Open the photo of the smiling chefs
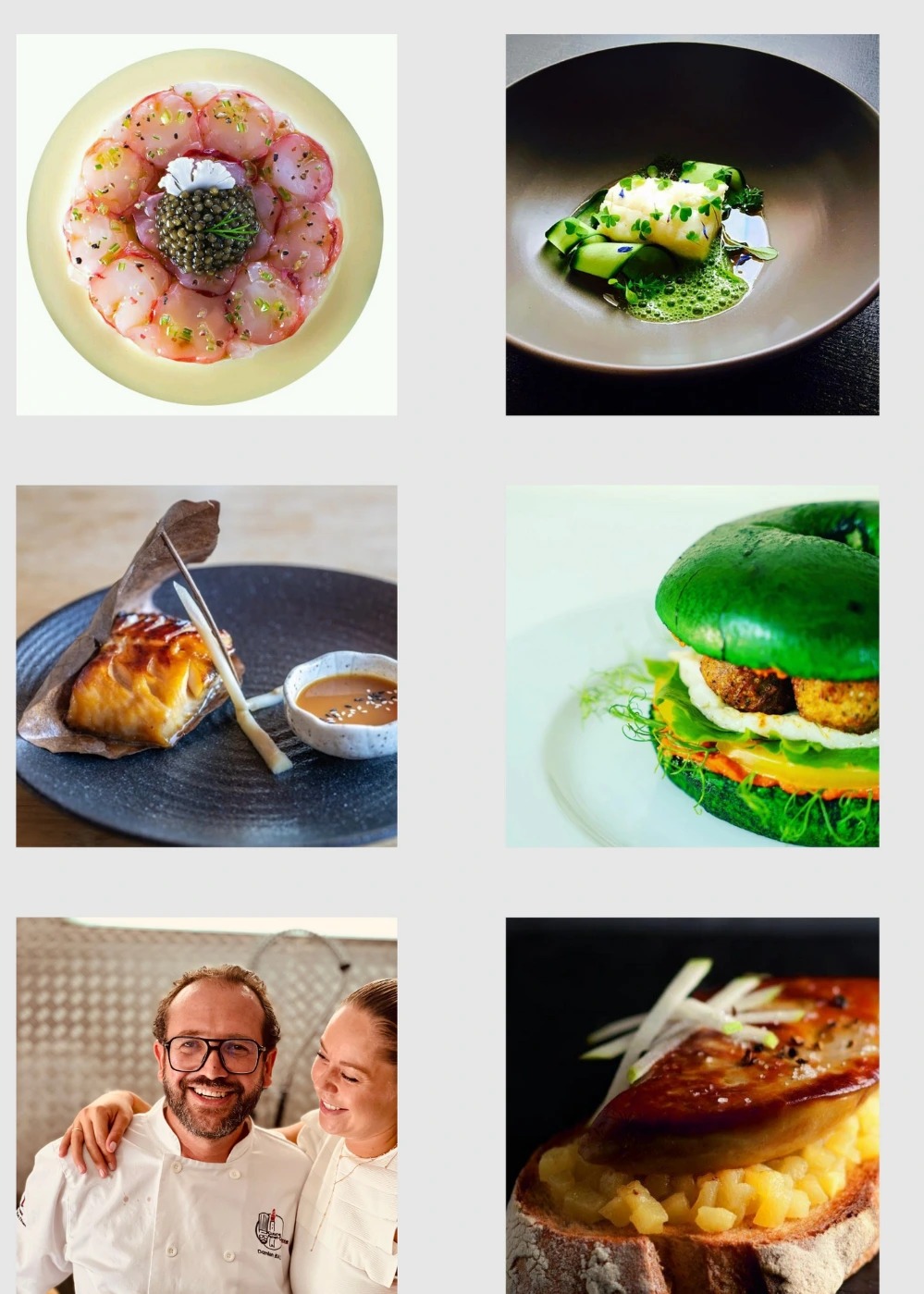Image resolution: width=924 pixels, height=1294 pixels. [x=206, y=1105]
